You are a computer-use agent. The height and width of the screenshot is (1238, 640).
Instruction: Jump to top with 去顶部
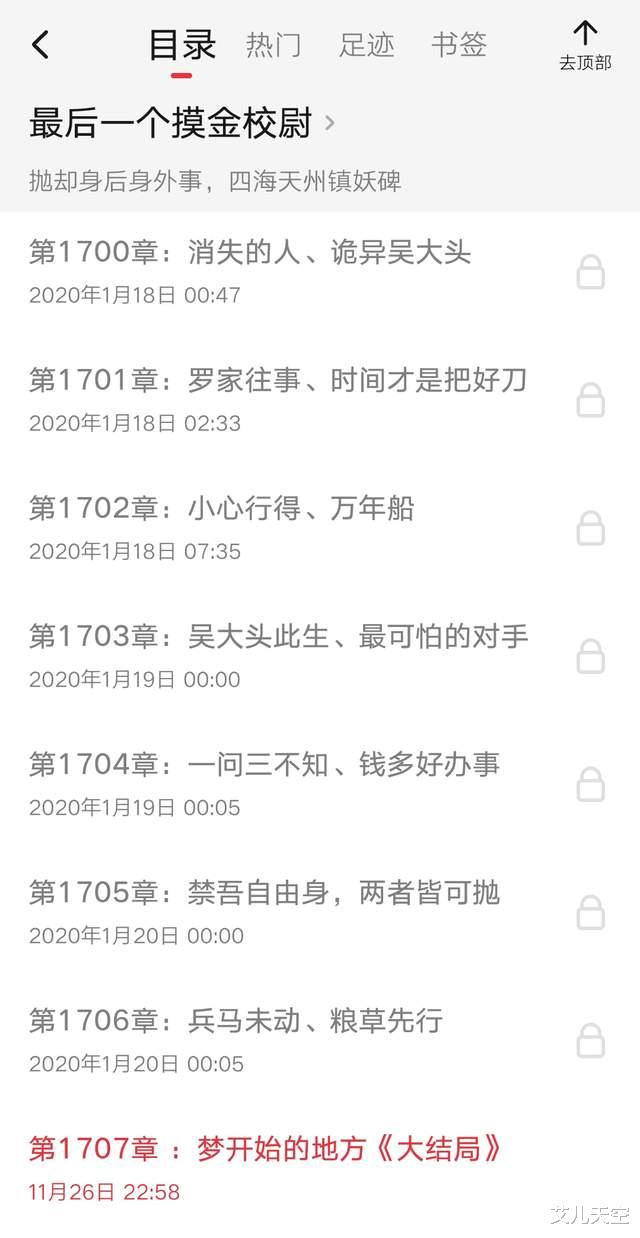coord(585,45)
